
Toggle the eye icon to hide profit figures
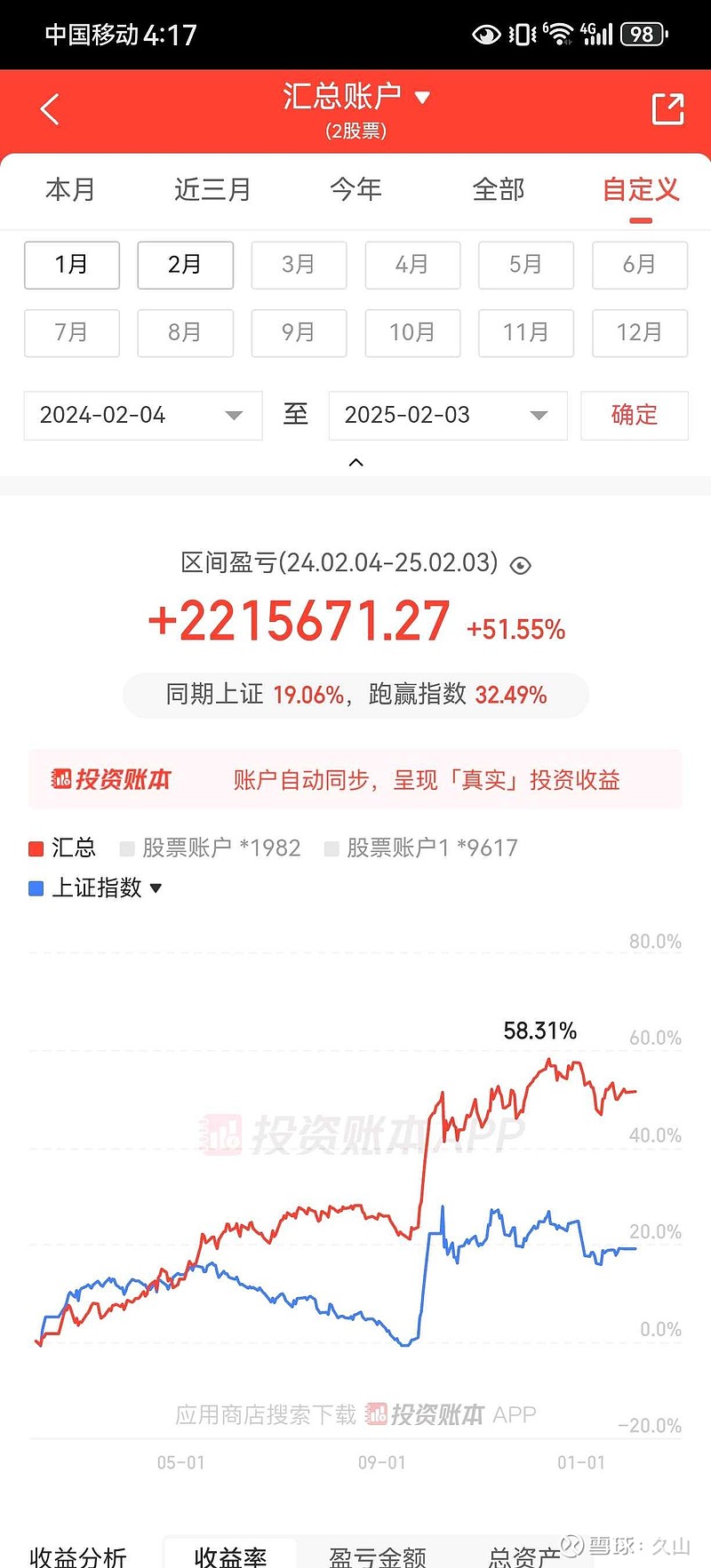tap(520, 565)
